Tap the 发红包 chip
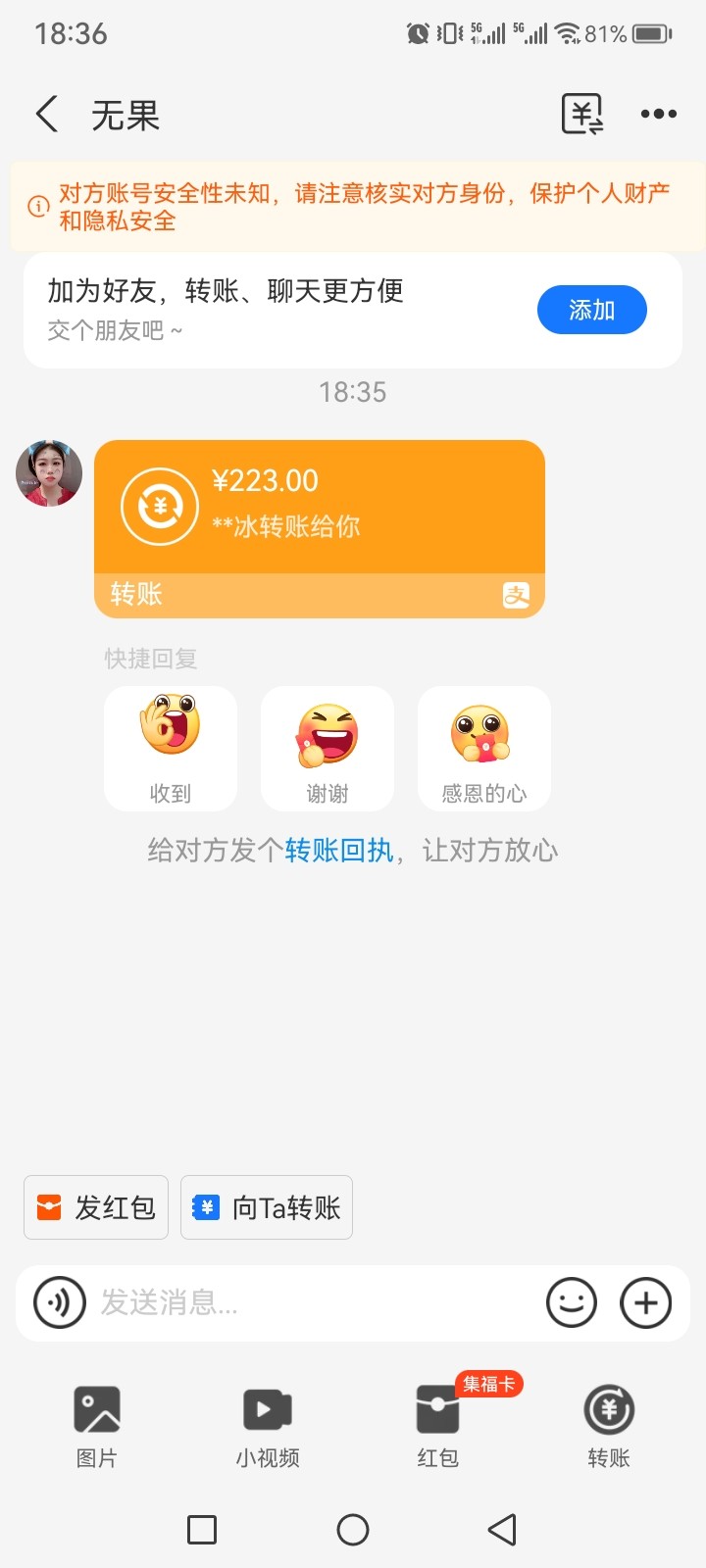The height and width of the screenshot is (1568, 706). tap(96, 1207)
